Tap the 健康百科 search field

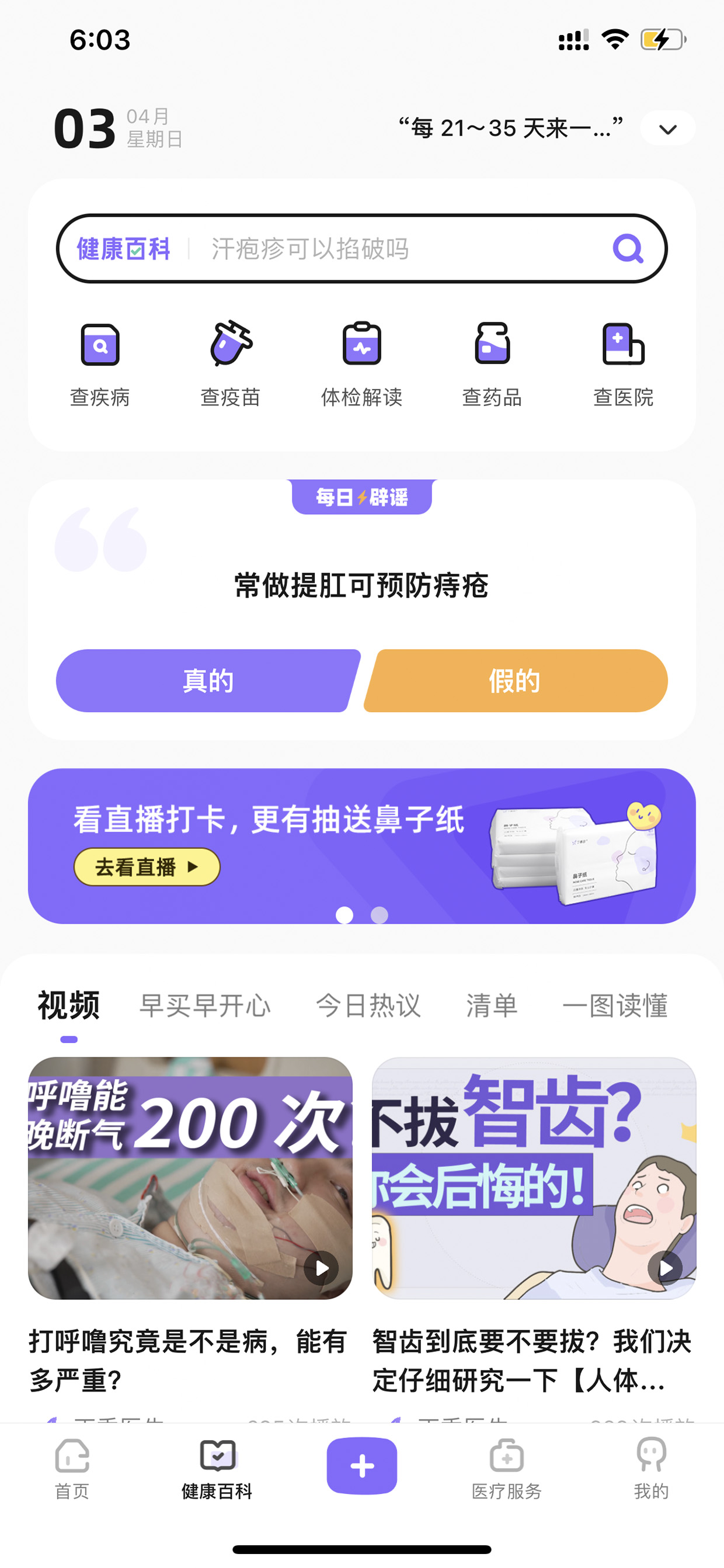(x=361, y=248)
